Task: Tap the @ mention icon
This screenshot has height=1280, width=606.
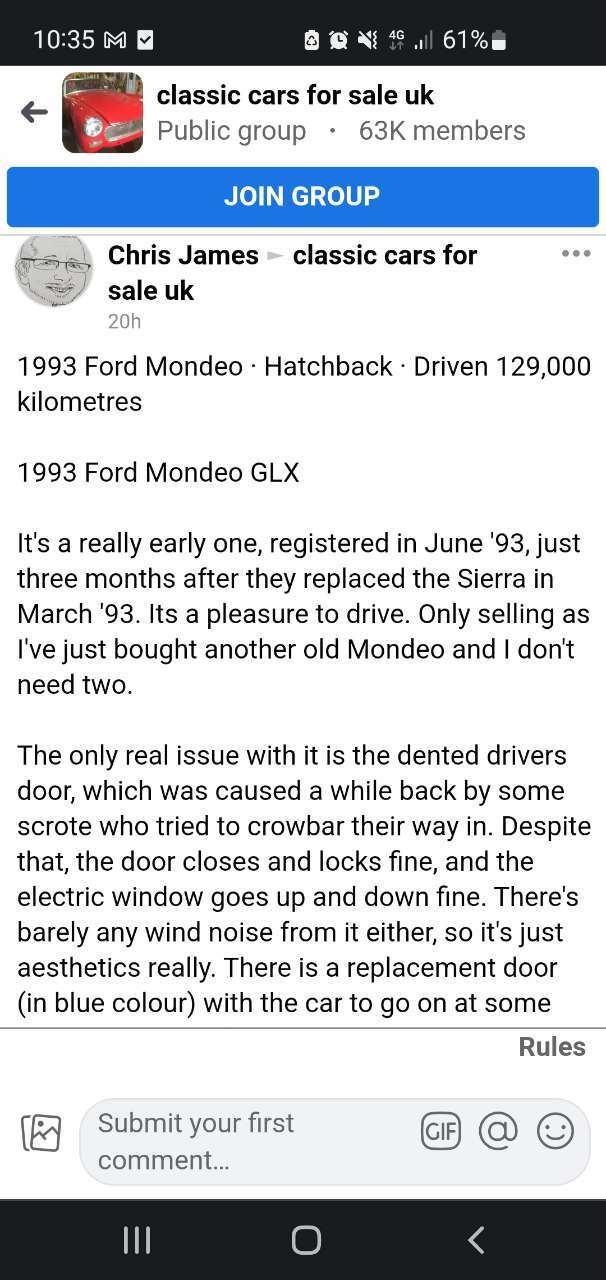Action: pyautogui.click(x=498, y=1131)
